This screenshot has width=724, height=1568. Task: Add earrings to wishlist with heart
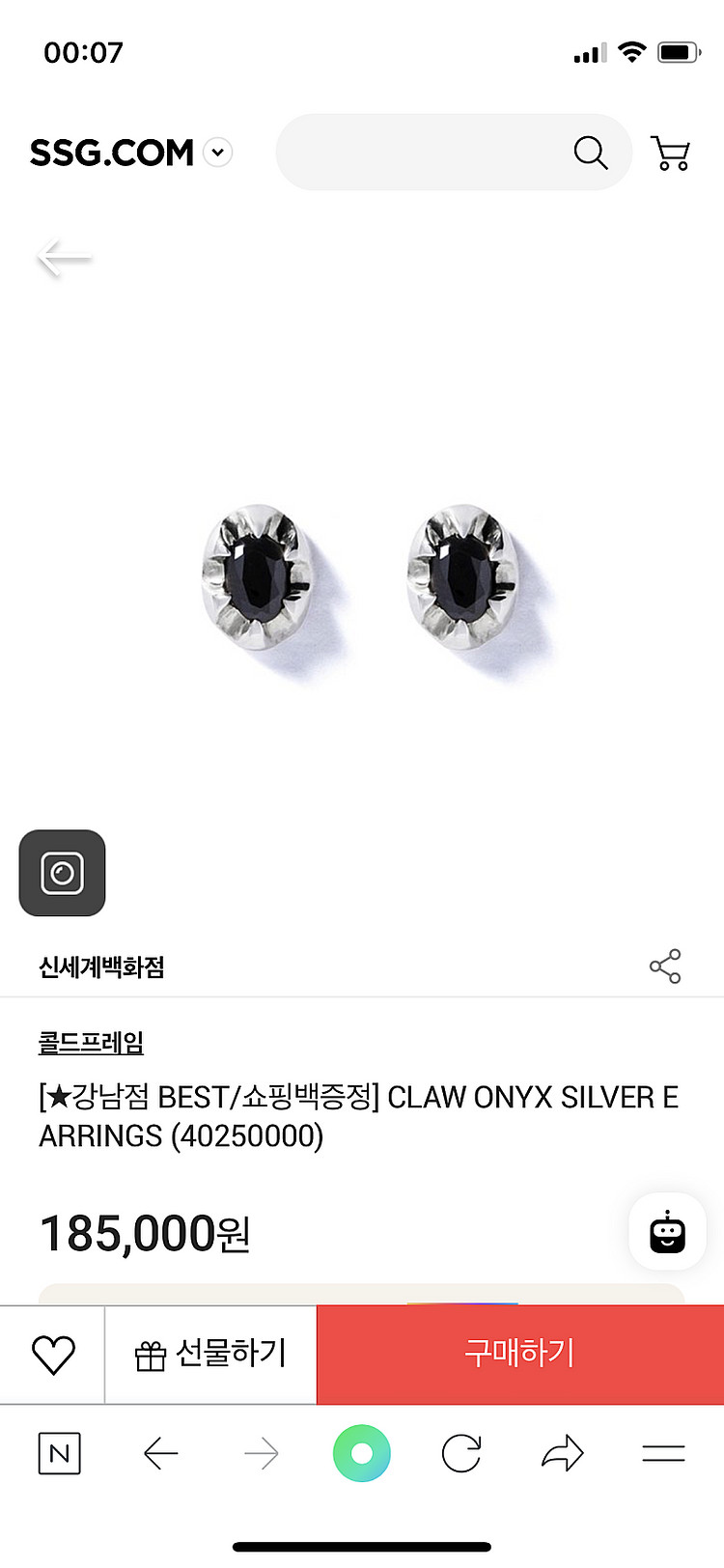pos(53,1355)
